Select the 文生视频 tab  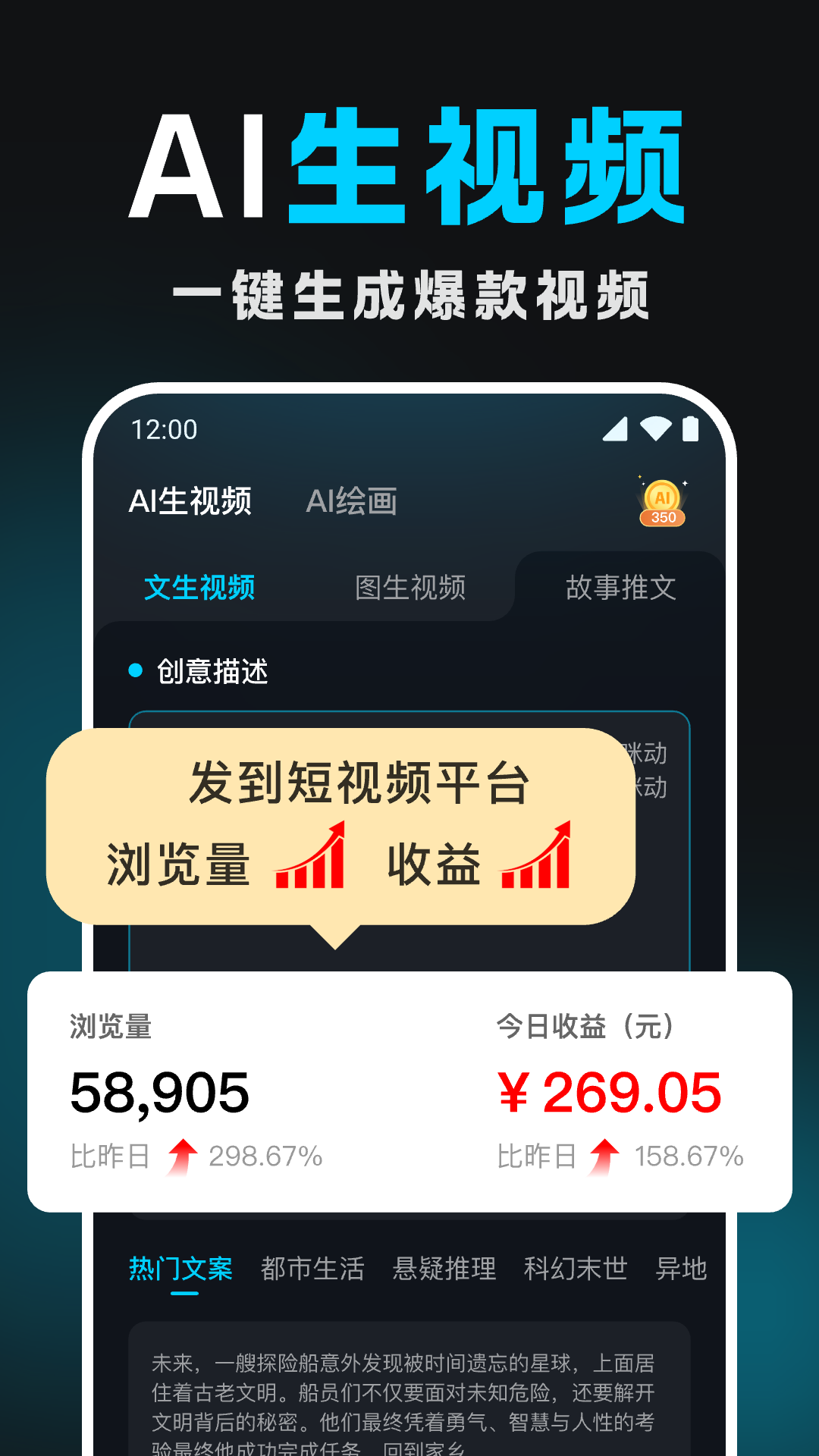click(199, 588)
